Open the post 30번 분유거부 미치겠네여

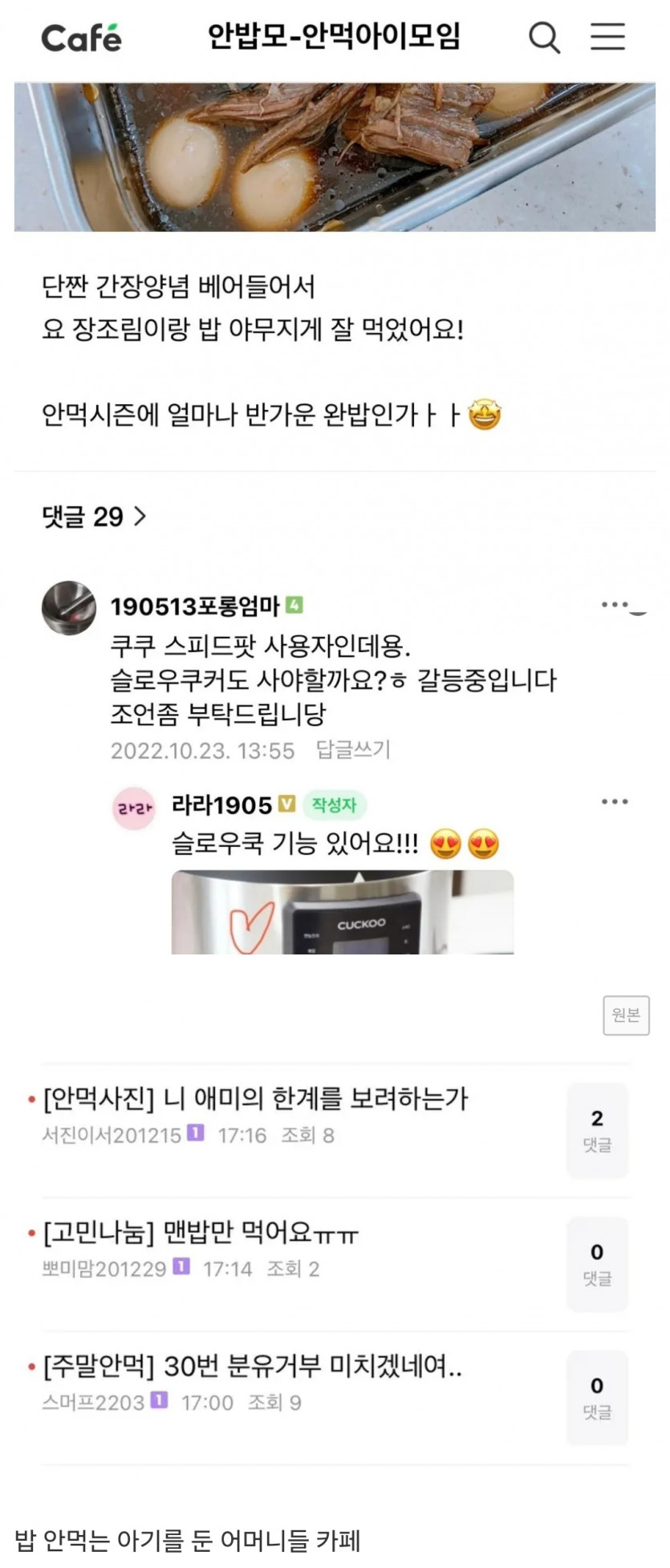pos(253,1366)
